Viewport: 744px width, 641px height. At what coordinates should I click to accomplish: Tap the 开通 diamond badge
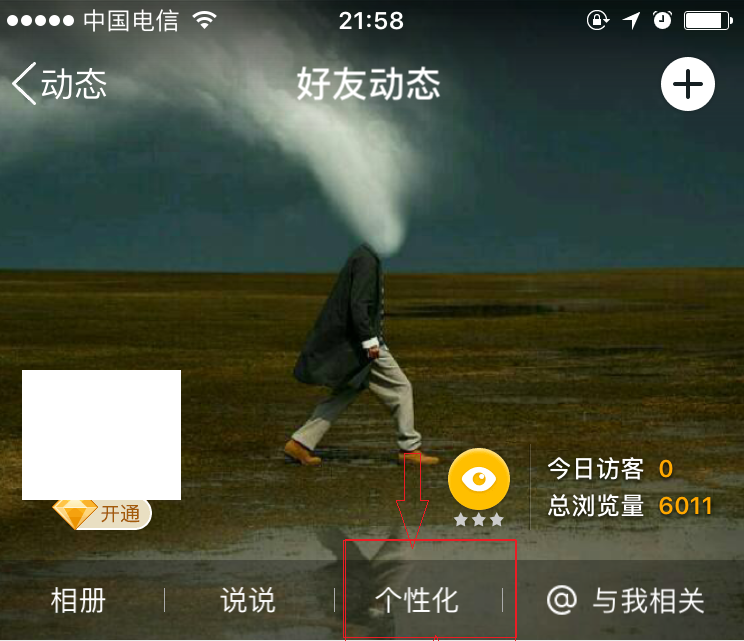tap(102, 515)
